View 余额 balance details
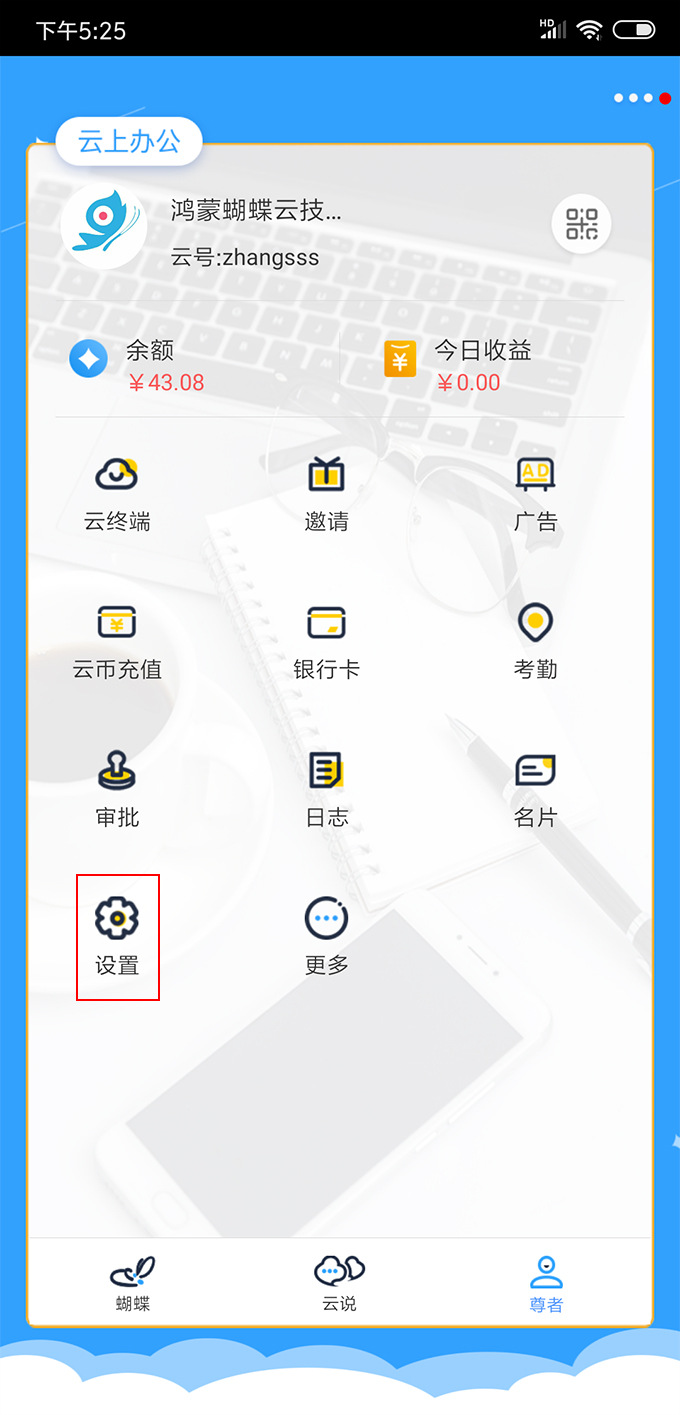 coord(140,365)
